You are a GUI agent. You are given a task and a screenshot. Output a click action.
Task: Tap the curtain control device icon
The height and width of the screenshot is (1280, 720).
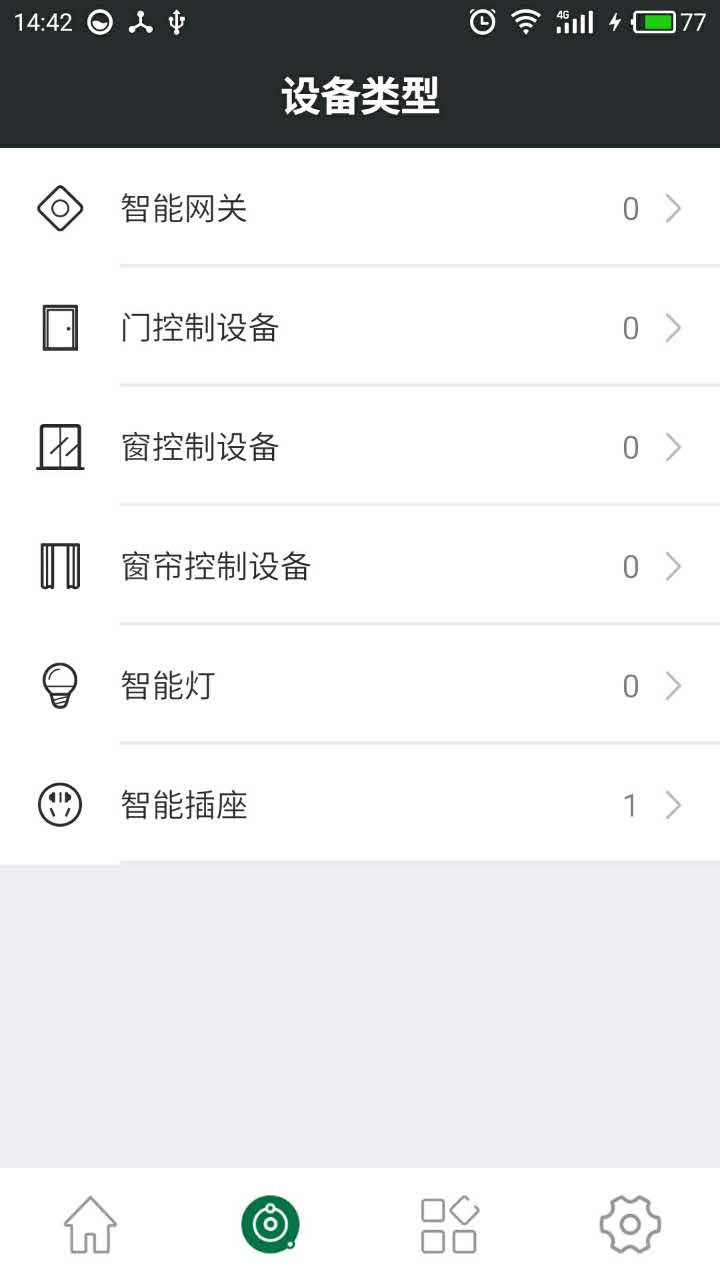point(60,566)
